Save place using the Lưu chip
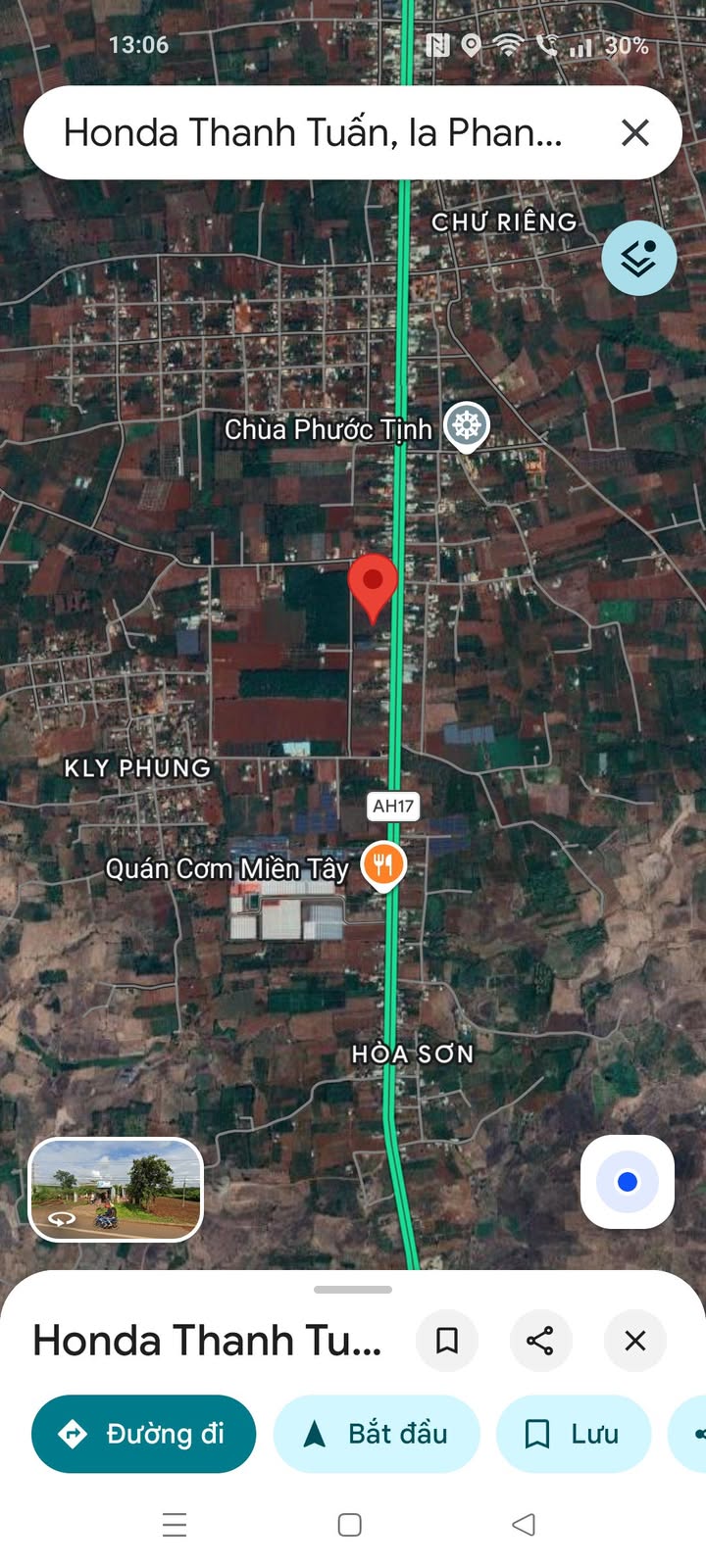The image size is (706, 1568). [574, 1434]
